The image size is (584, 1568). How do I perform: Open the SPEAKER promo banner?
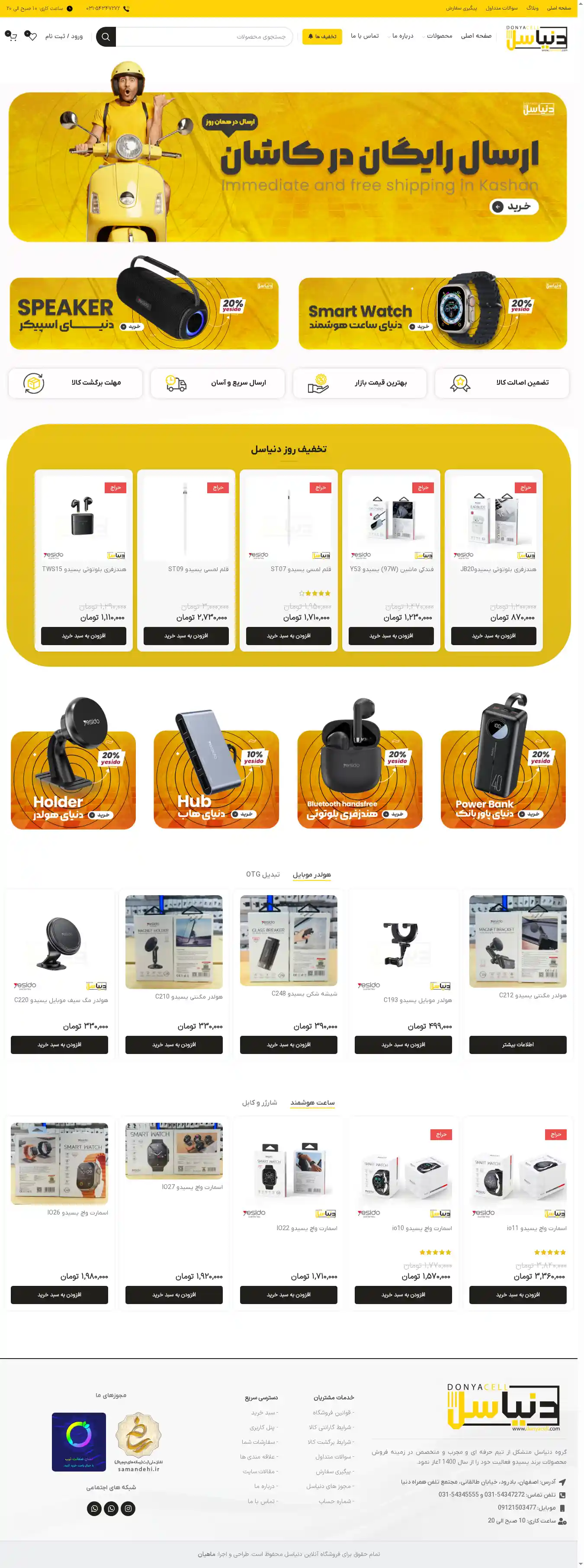point(144,314)
